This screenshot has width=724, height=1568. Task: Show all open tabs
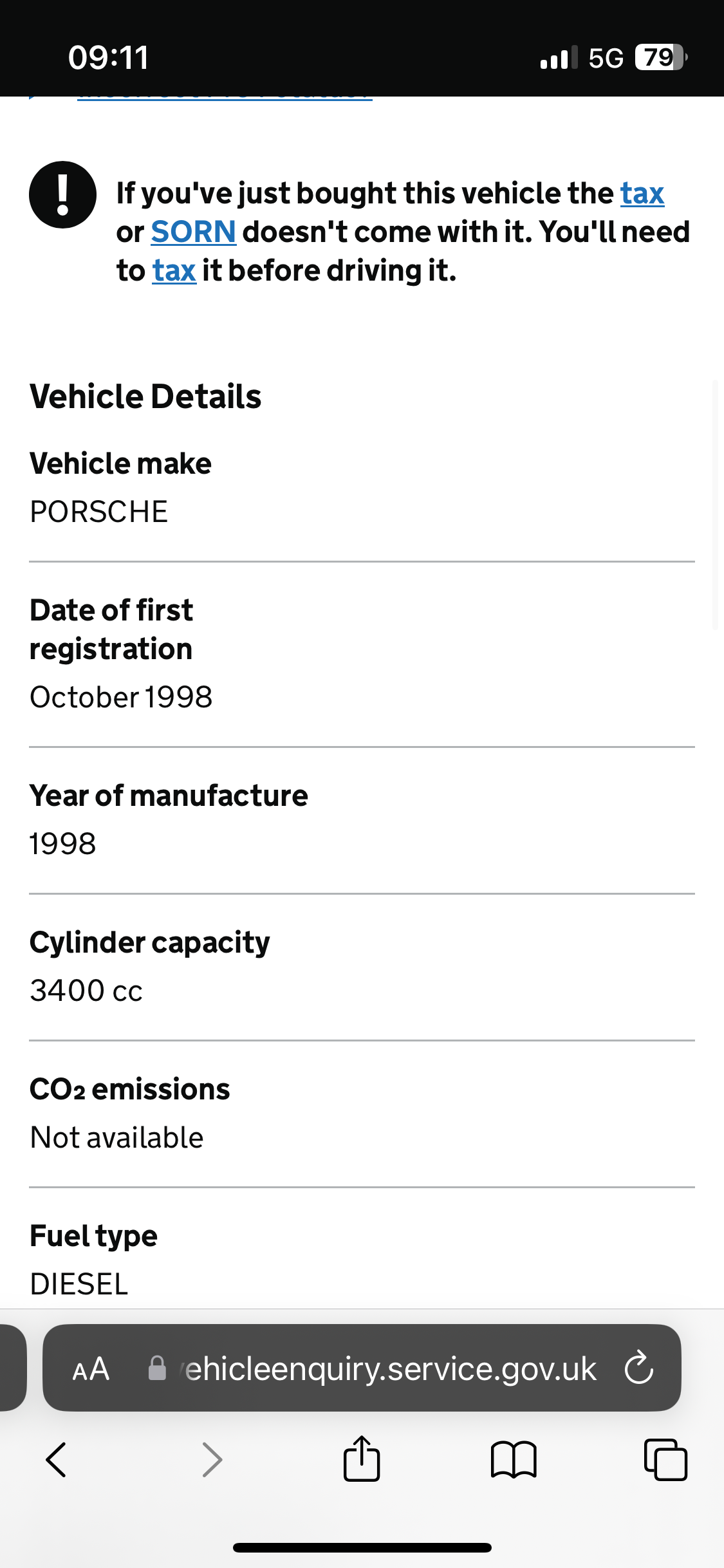pos(665,1459)
